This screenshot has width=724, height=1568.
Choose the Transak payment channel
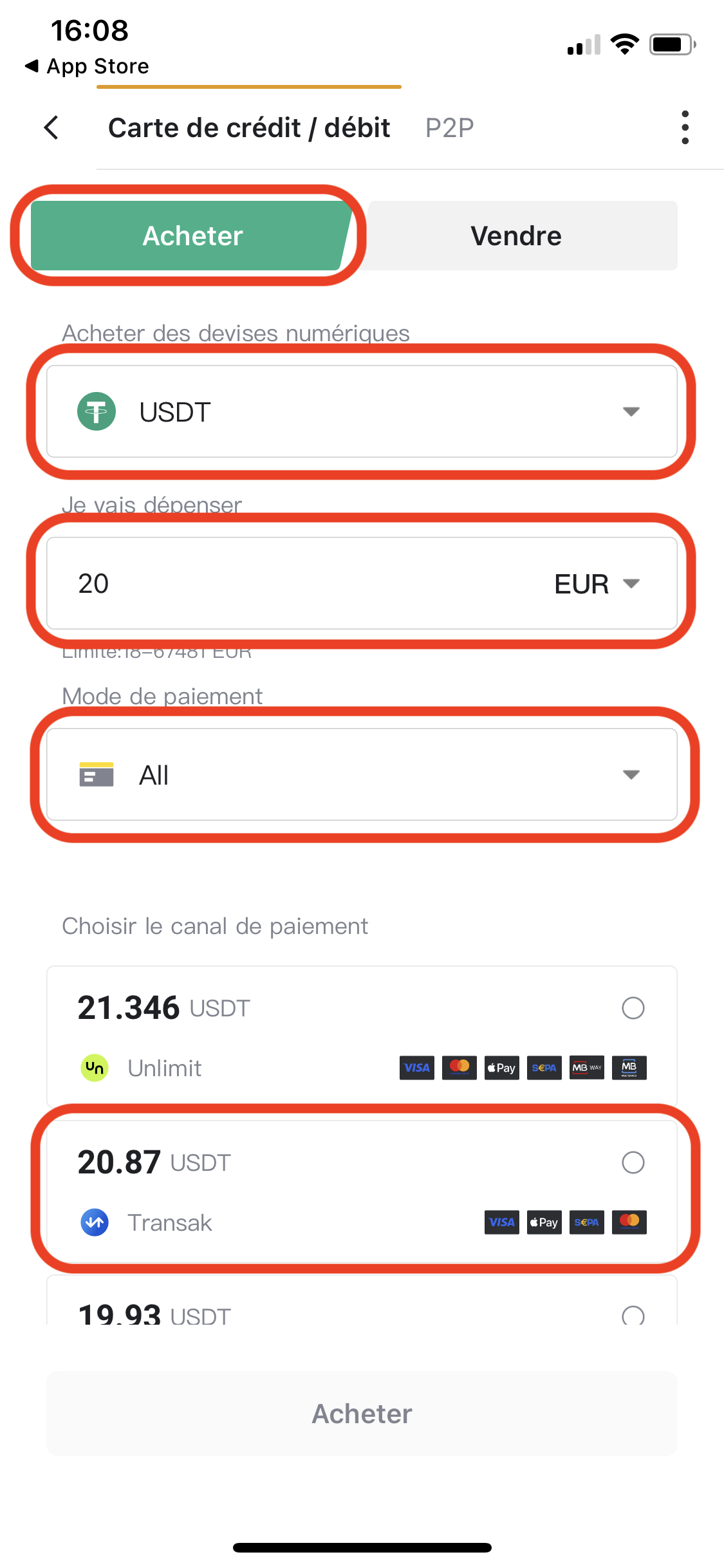(x=362, y=1191)
